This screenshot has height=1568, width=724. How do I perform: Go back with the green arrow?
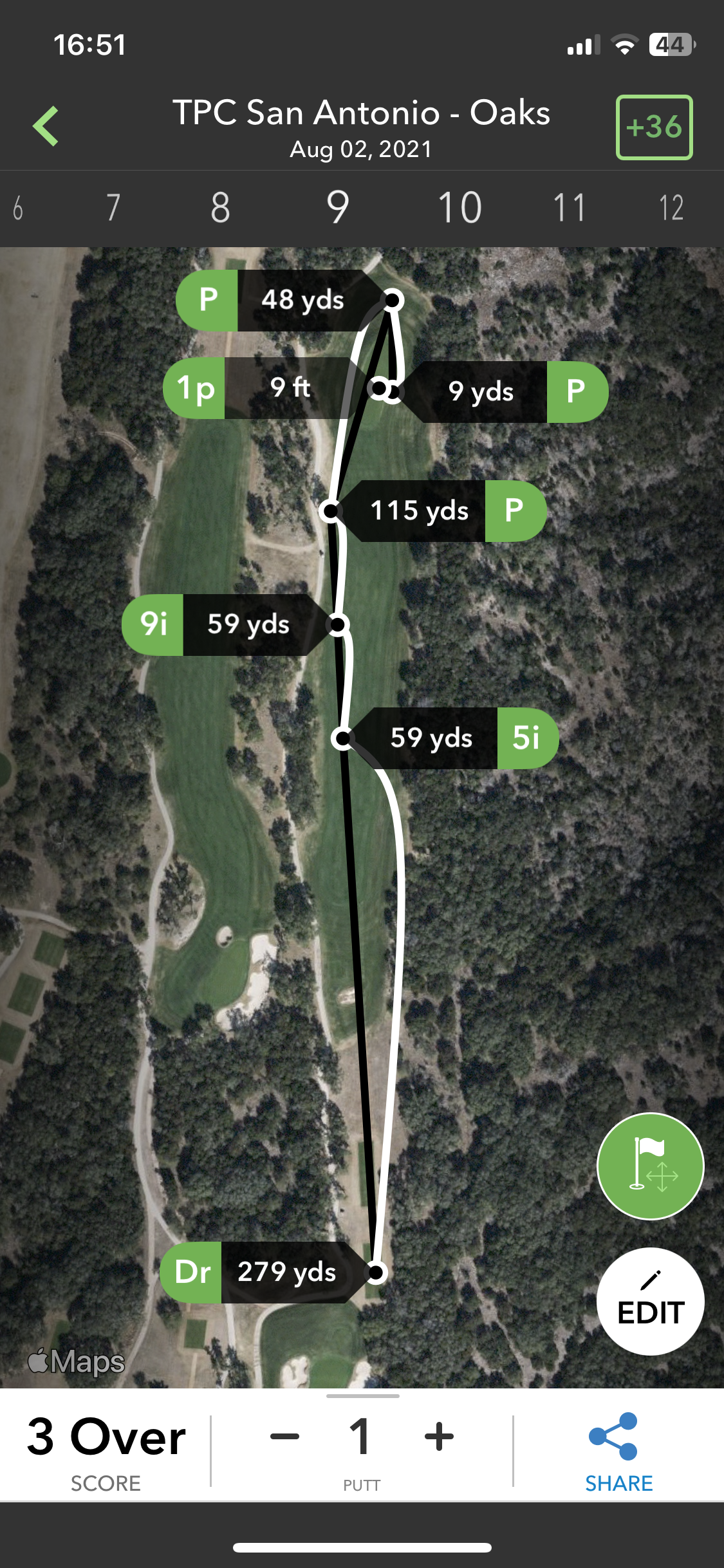(46, 126)
